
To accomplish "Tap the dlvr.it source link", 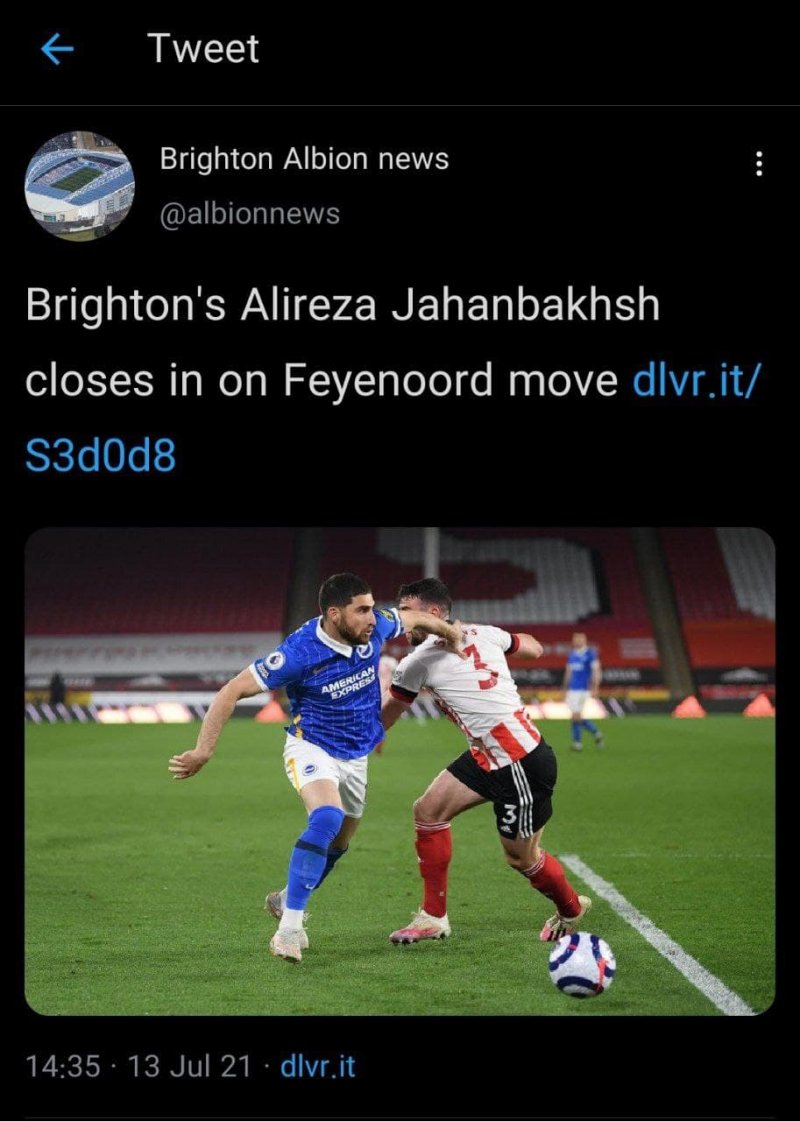I will point(317,1066).
